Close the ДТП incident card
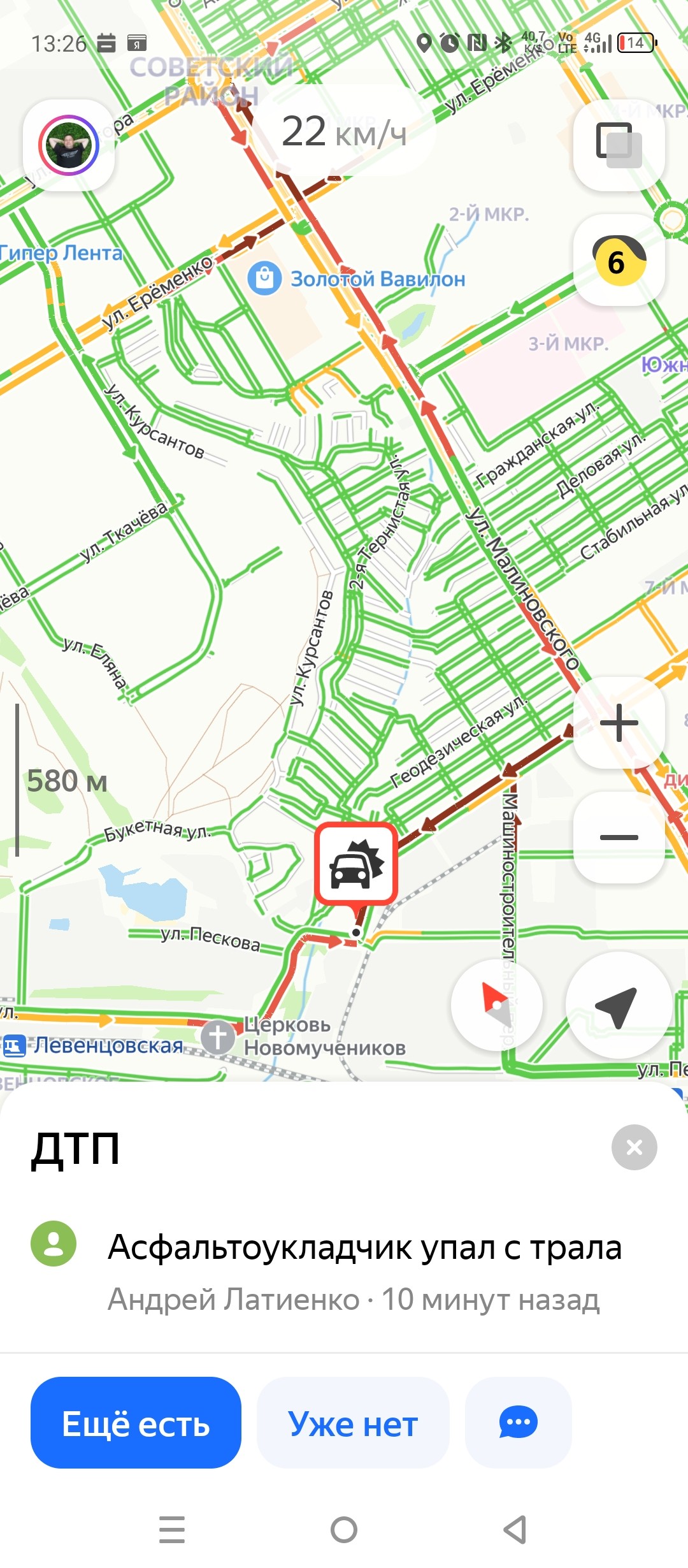Screen dimensions: 688x1568 click(x=634, y=1147)
